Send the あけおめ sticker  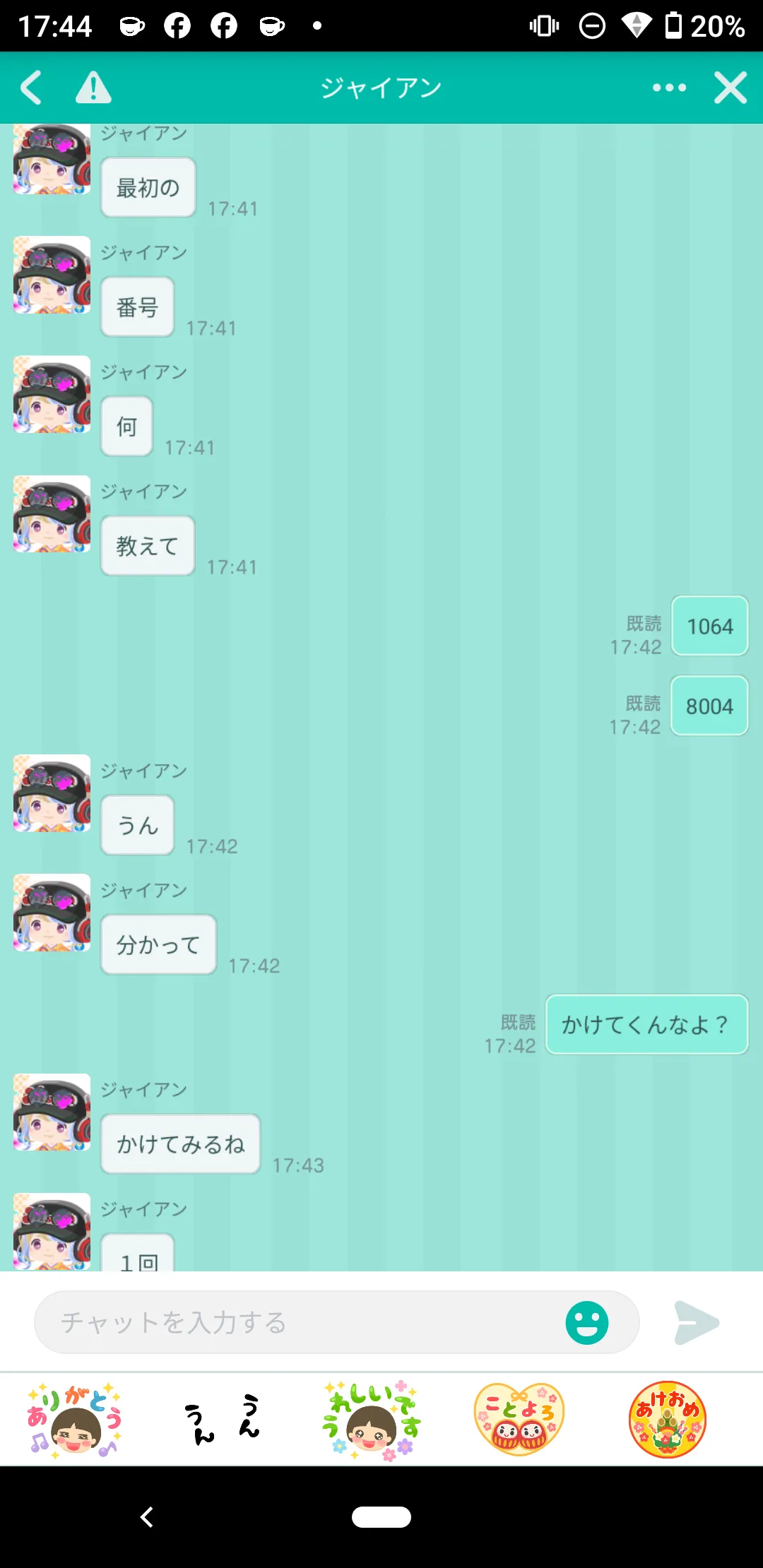[668, 1420]
